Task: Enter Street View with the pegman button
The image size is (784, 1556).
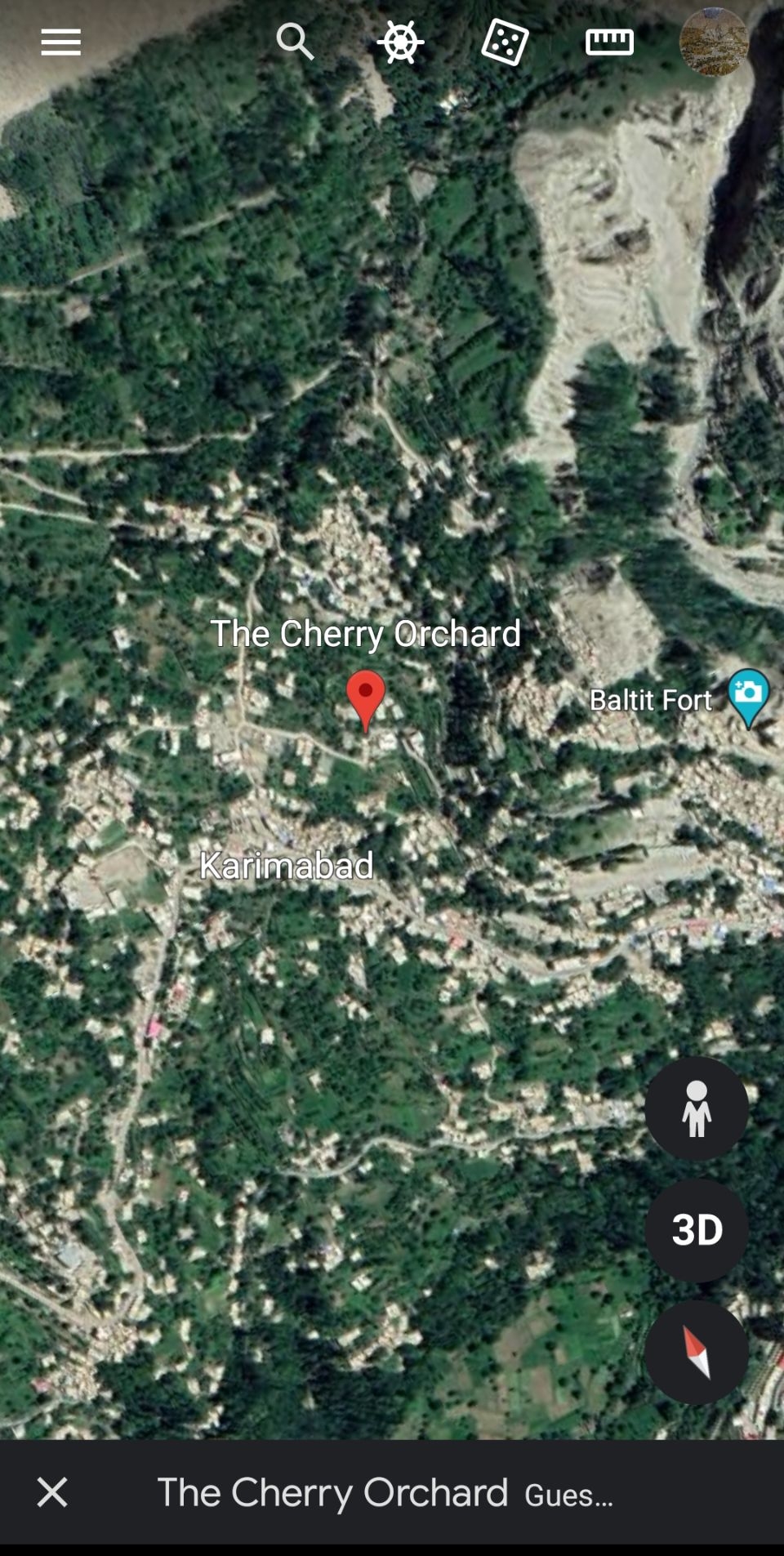Action: (x=697, y=1108)
